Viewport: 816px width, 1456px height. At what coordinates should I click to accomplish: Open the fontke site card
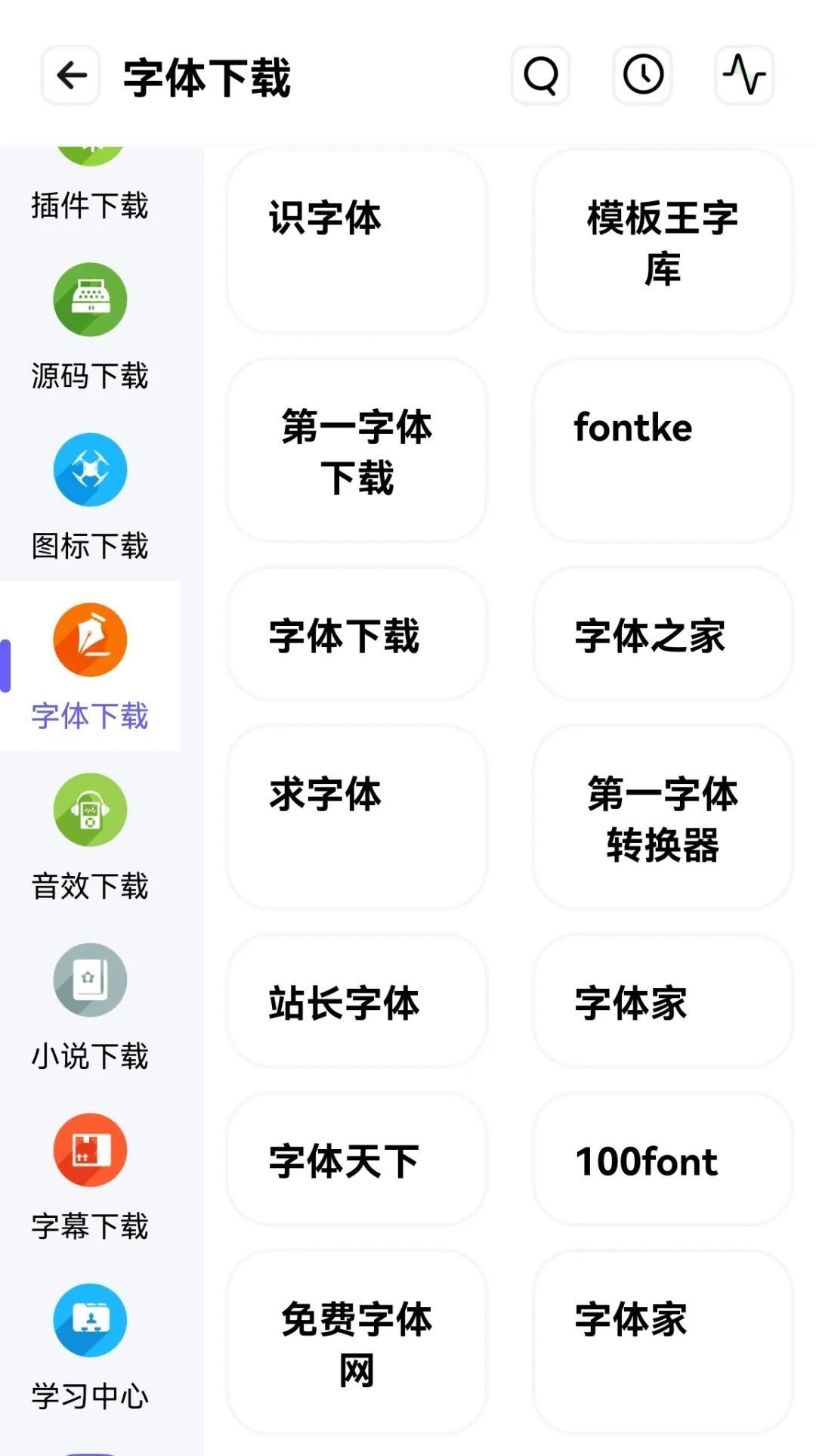click(663, 450)
